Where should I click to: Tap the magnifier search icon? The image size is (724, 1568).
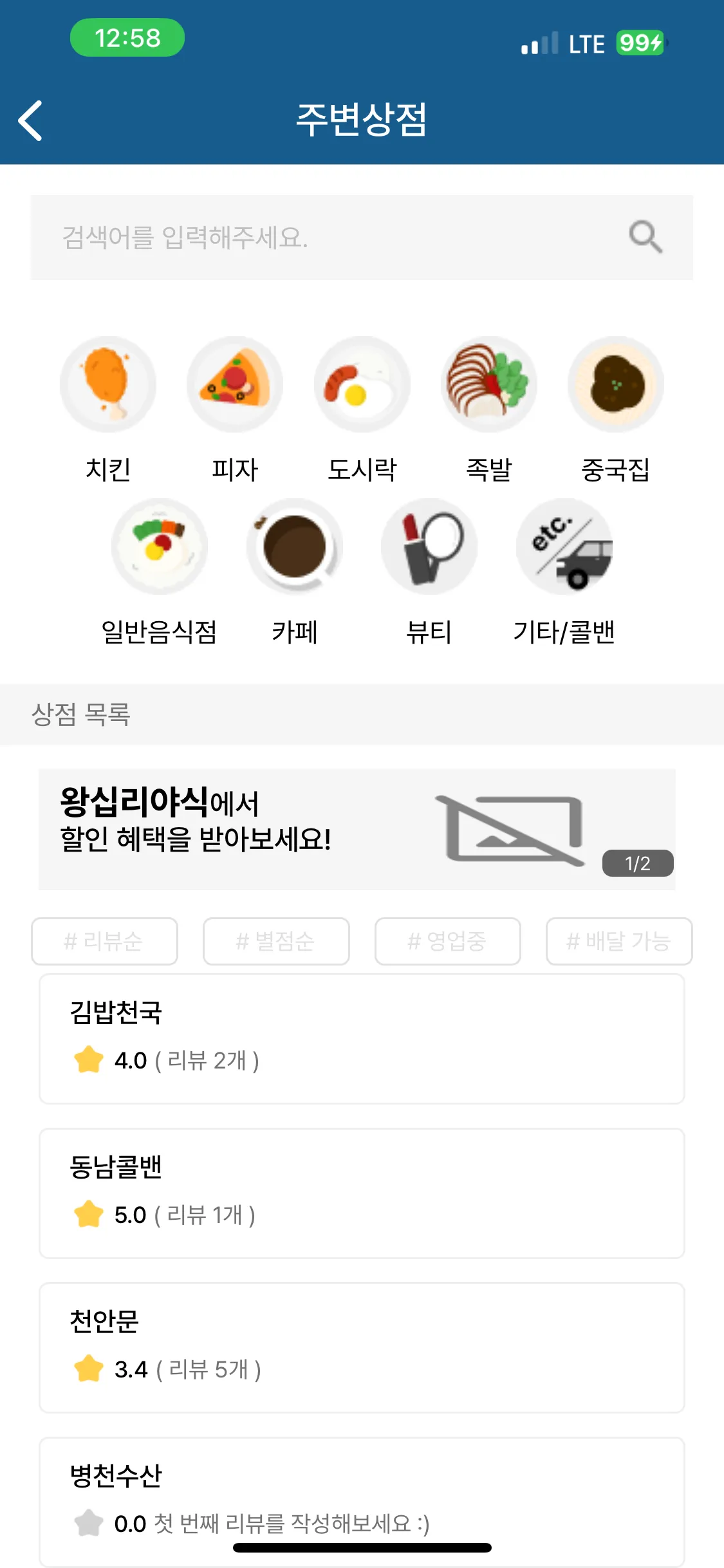coord(645,238)
